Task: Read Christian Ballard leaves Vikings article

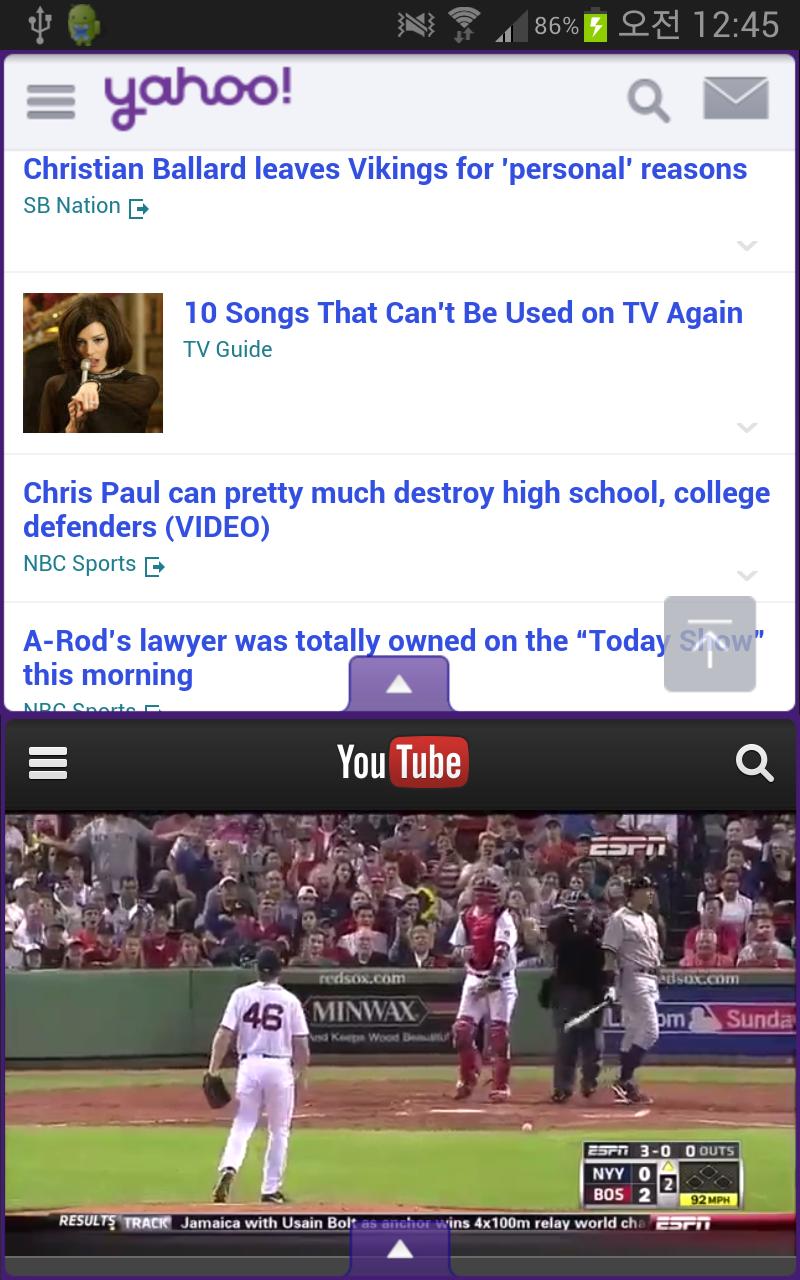Action: (x=385, y=169)
